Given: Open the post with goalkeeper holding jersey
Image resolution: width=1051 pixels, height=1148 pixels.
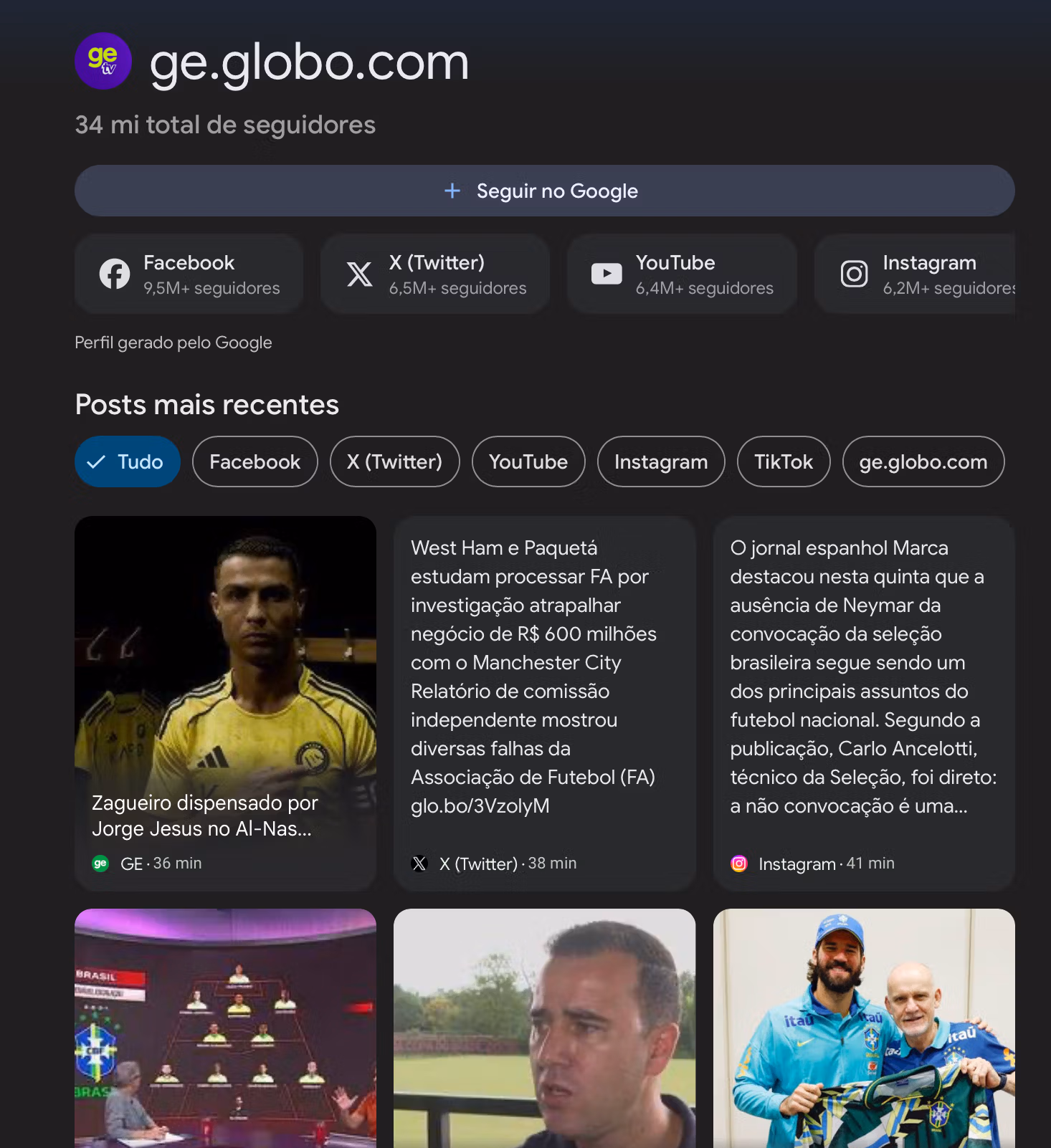Looking at the screenshot, I should (x=863, y=1028).
